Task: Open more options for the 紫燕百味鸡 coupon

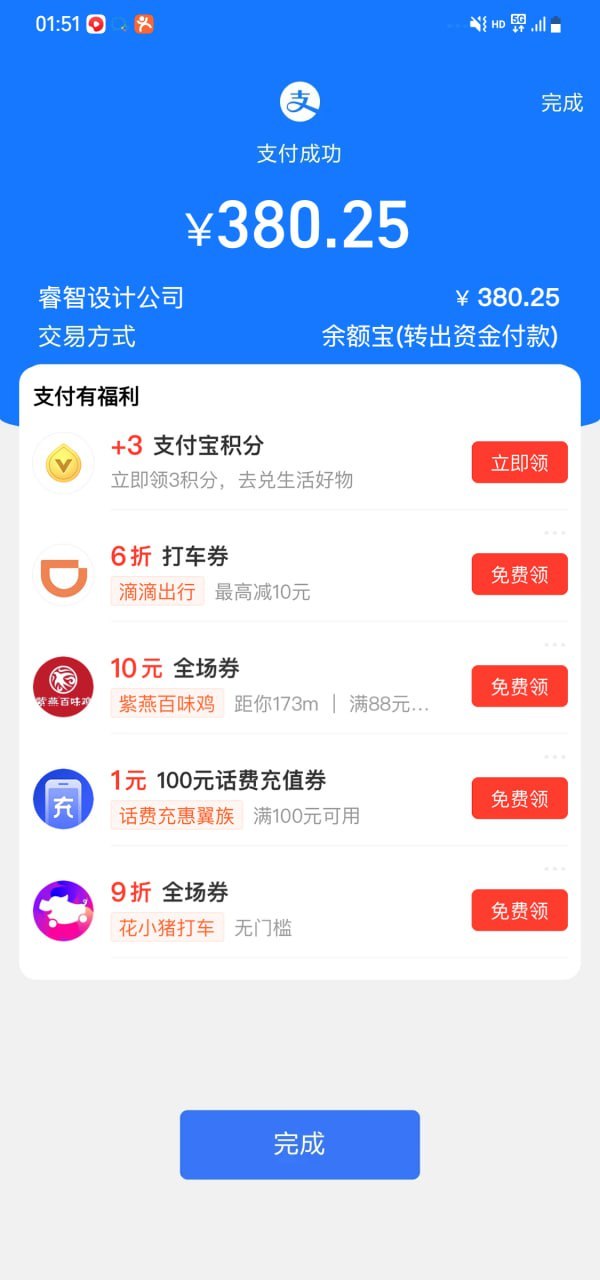Action: [x=555, y=645]
